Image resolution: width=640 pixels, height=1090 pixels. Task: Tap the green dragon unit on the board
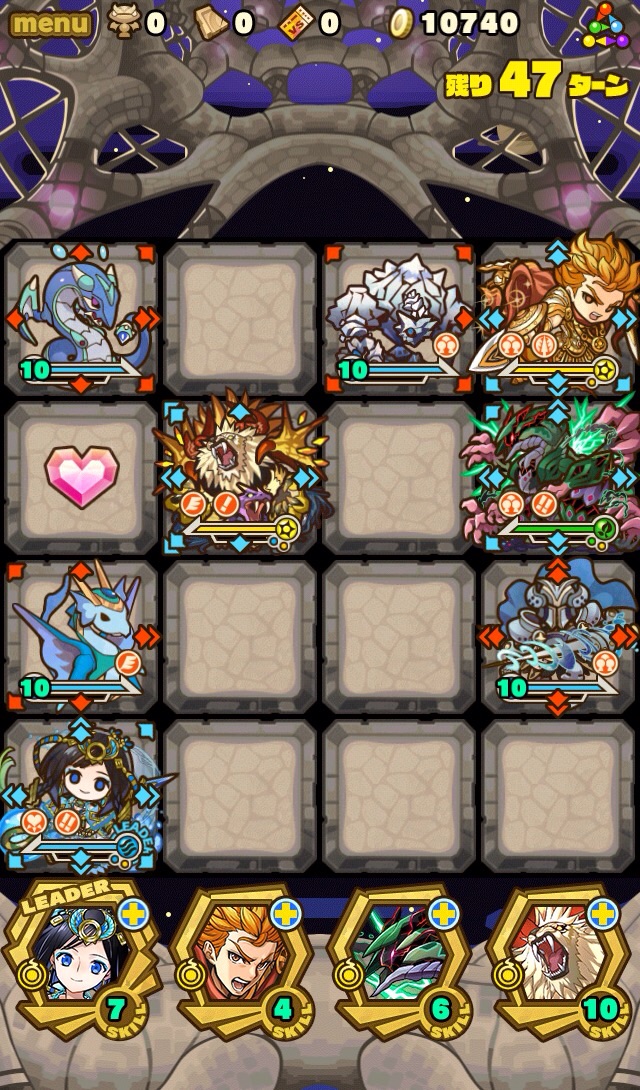click(557, 475)
